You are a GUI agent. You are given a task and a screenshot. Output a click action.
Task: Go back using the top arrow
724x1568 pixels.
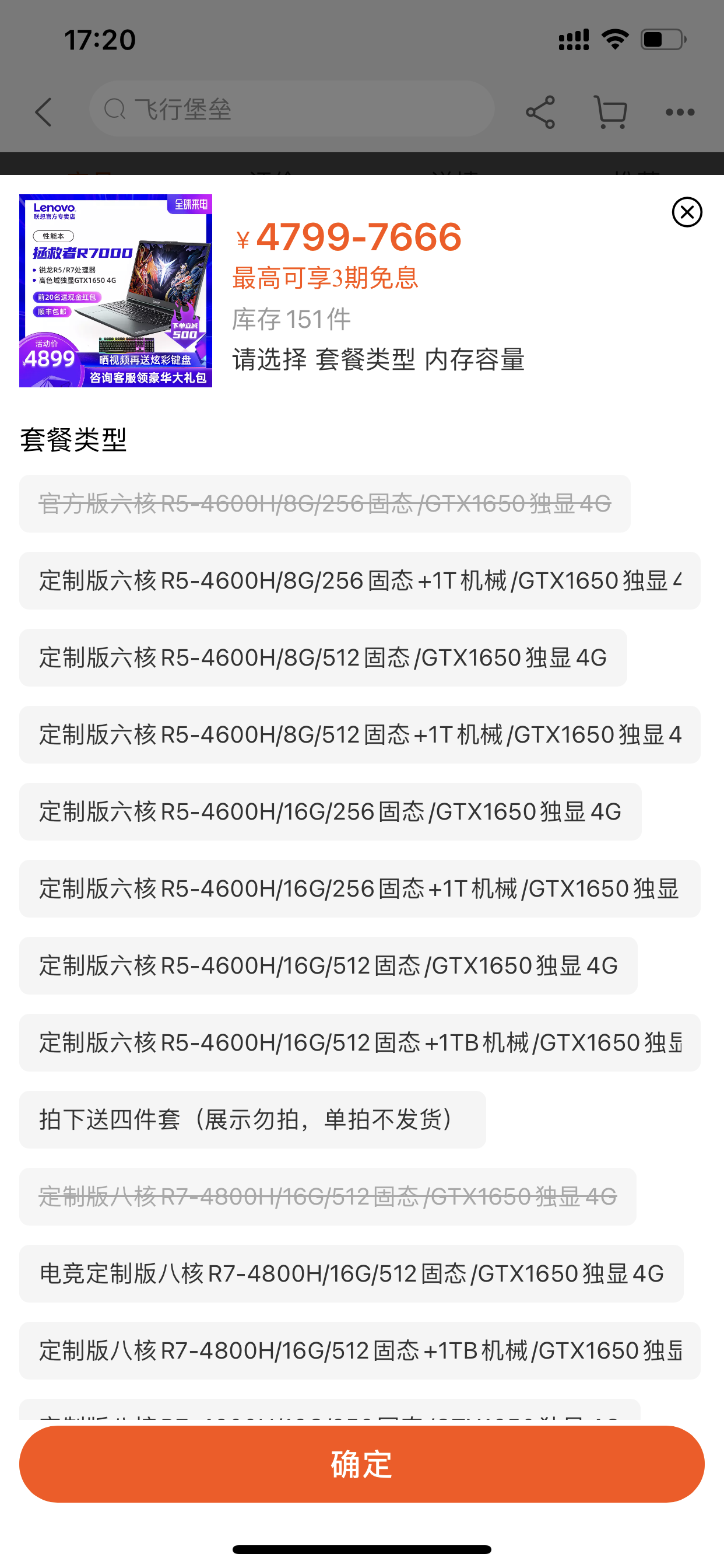(x=43, y=112)
